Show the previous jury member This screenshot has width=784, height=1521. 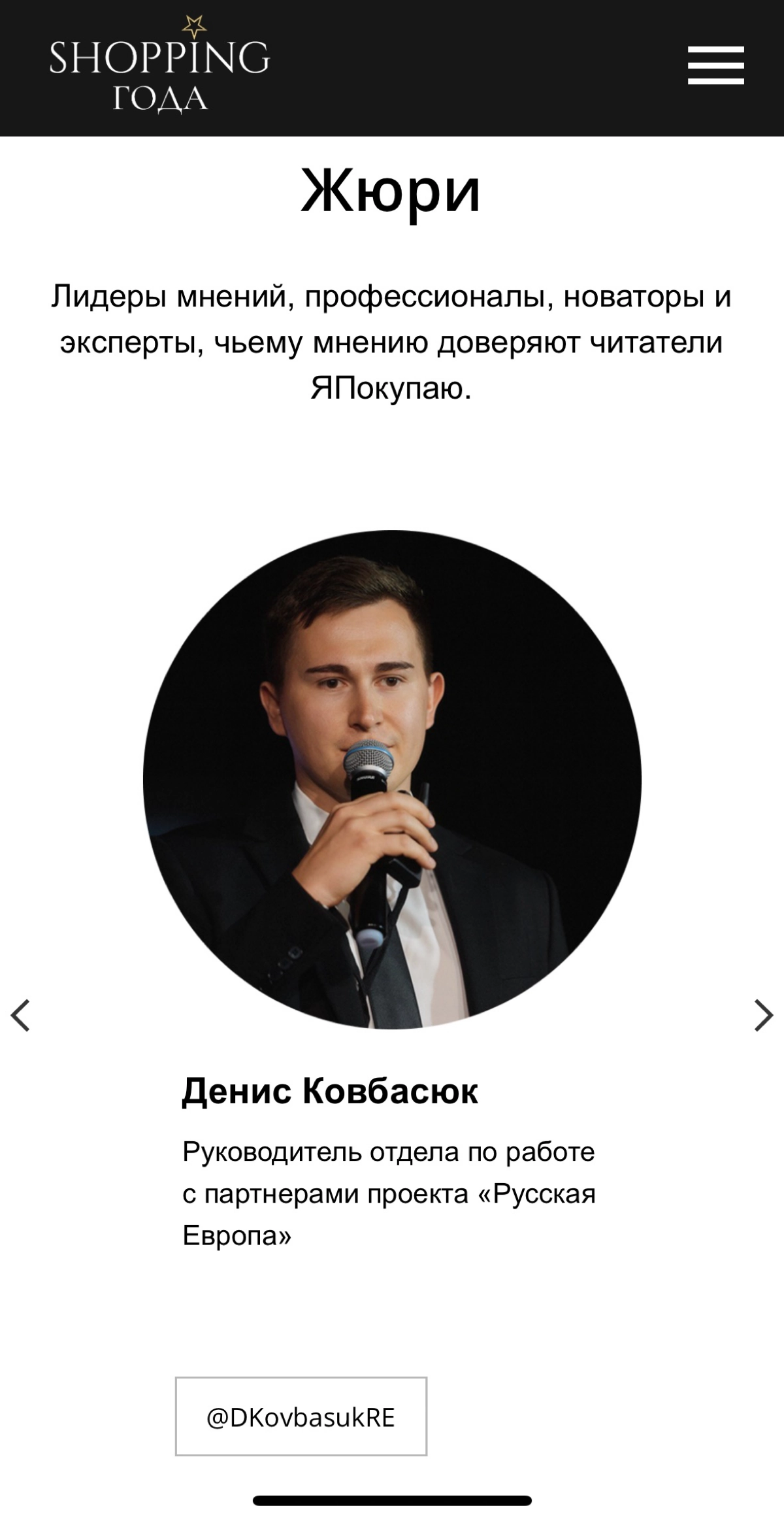[21, 1015]
